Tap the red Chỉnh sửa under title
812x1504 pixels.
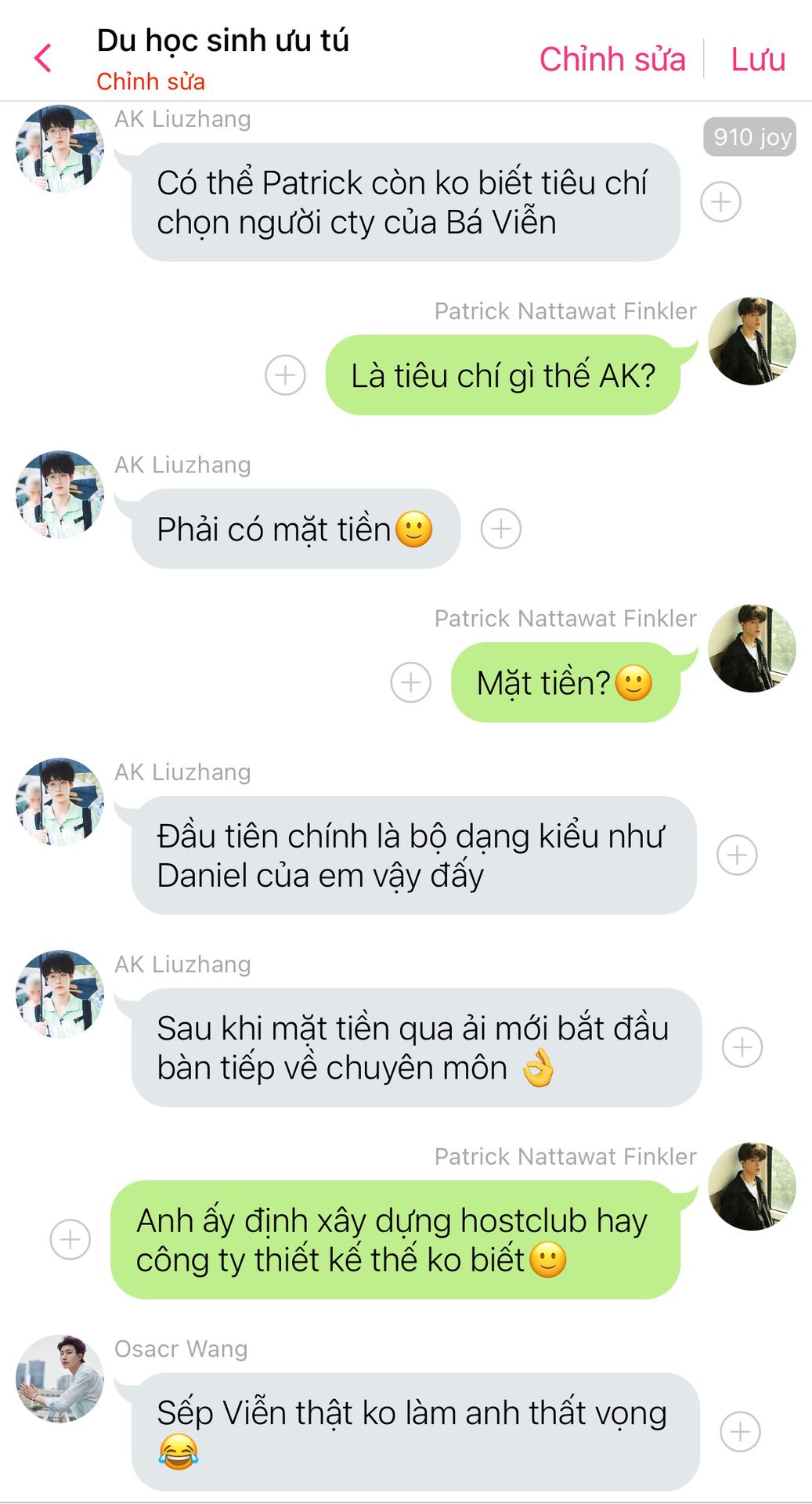(x=150, y=81)
